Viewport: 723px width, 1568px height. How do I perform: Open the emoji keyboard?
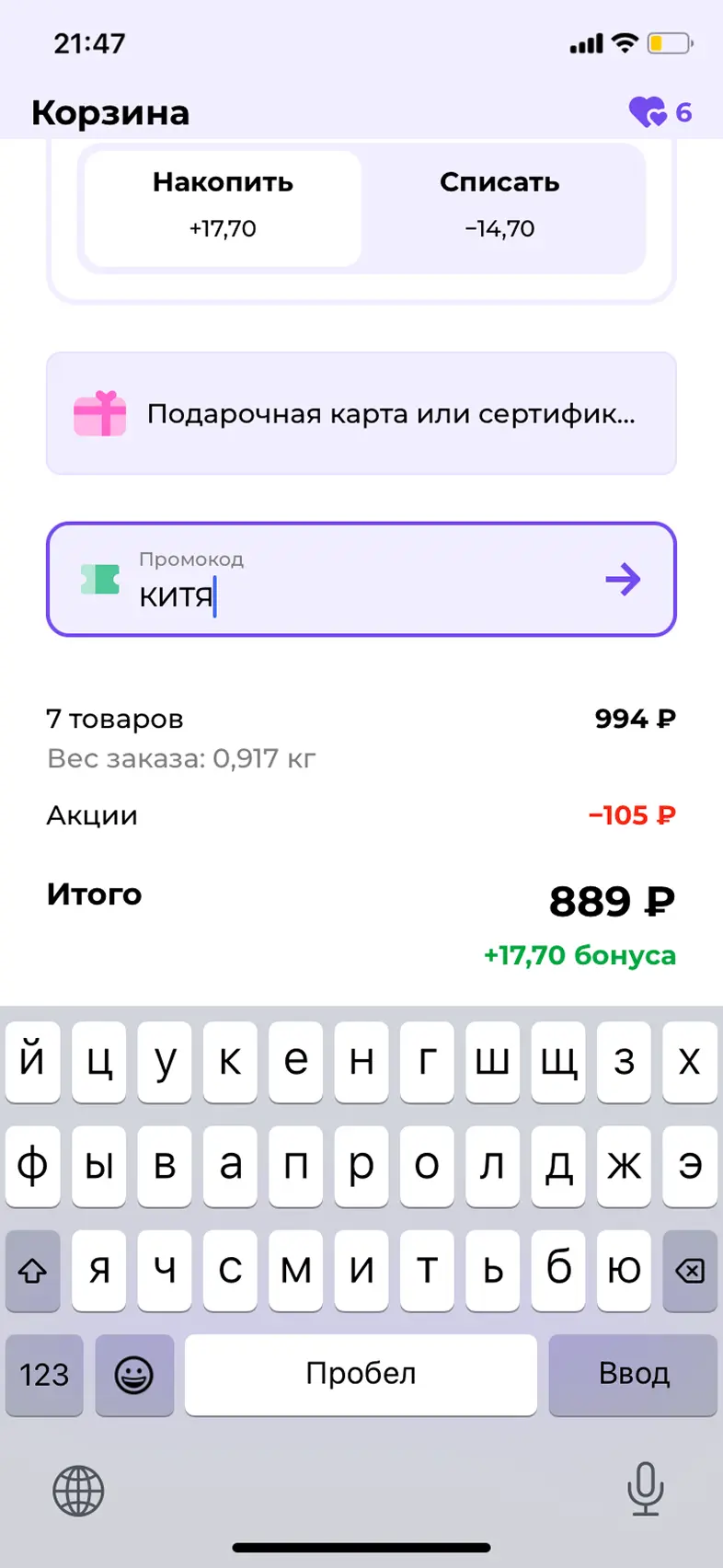(x=134, y=1375)
